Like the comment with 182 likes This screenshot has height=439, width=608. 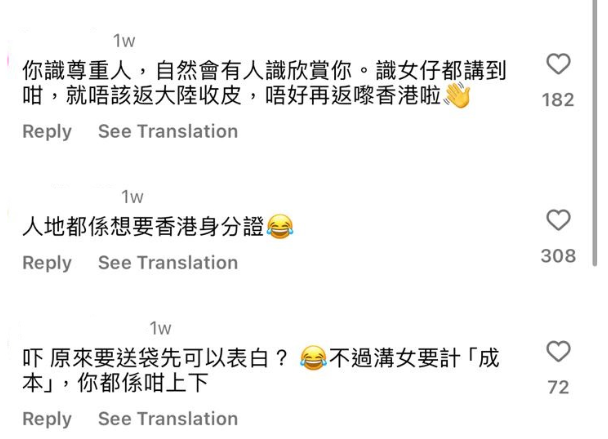click(558, 65)
